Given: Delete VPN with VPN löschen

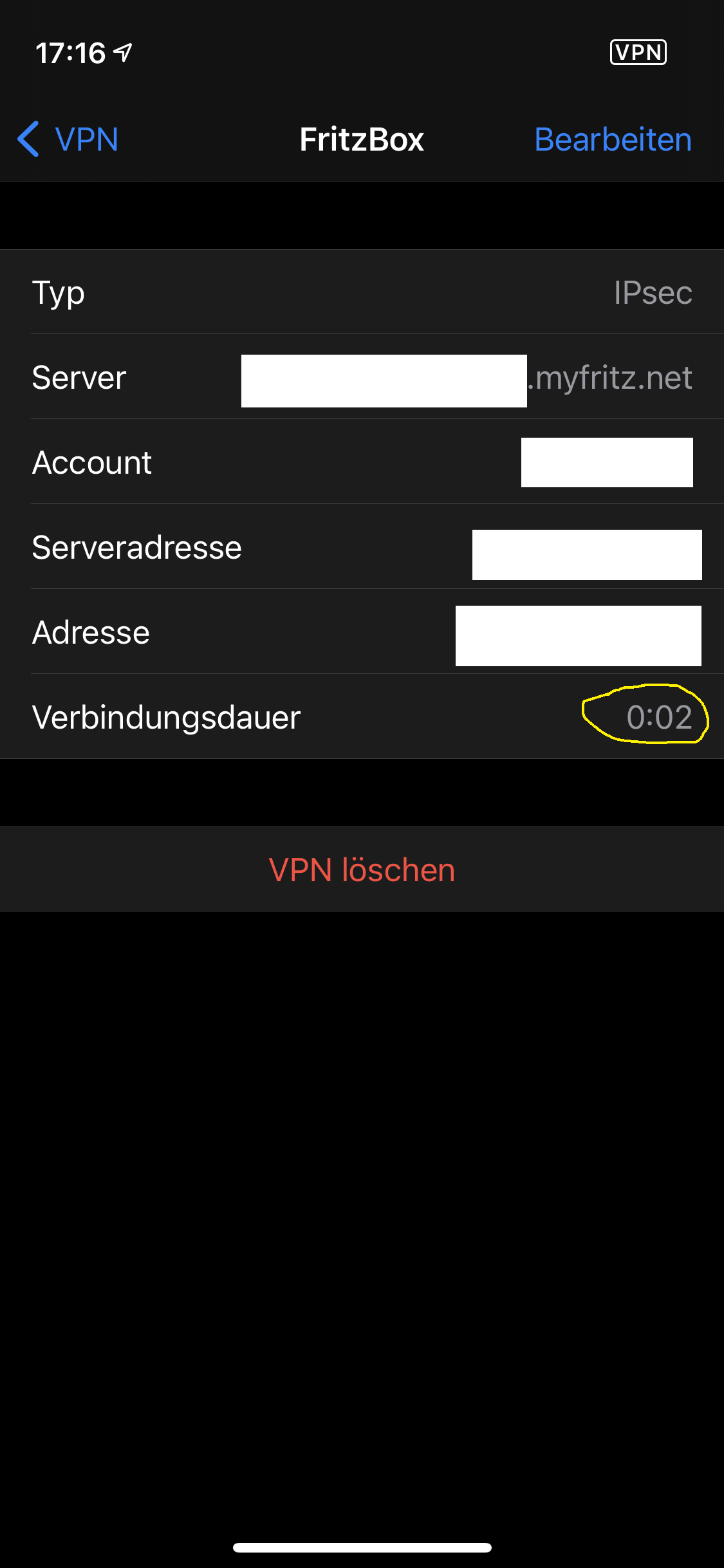Looking at the screenshot, I should 362,870.
